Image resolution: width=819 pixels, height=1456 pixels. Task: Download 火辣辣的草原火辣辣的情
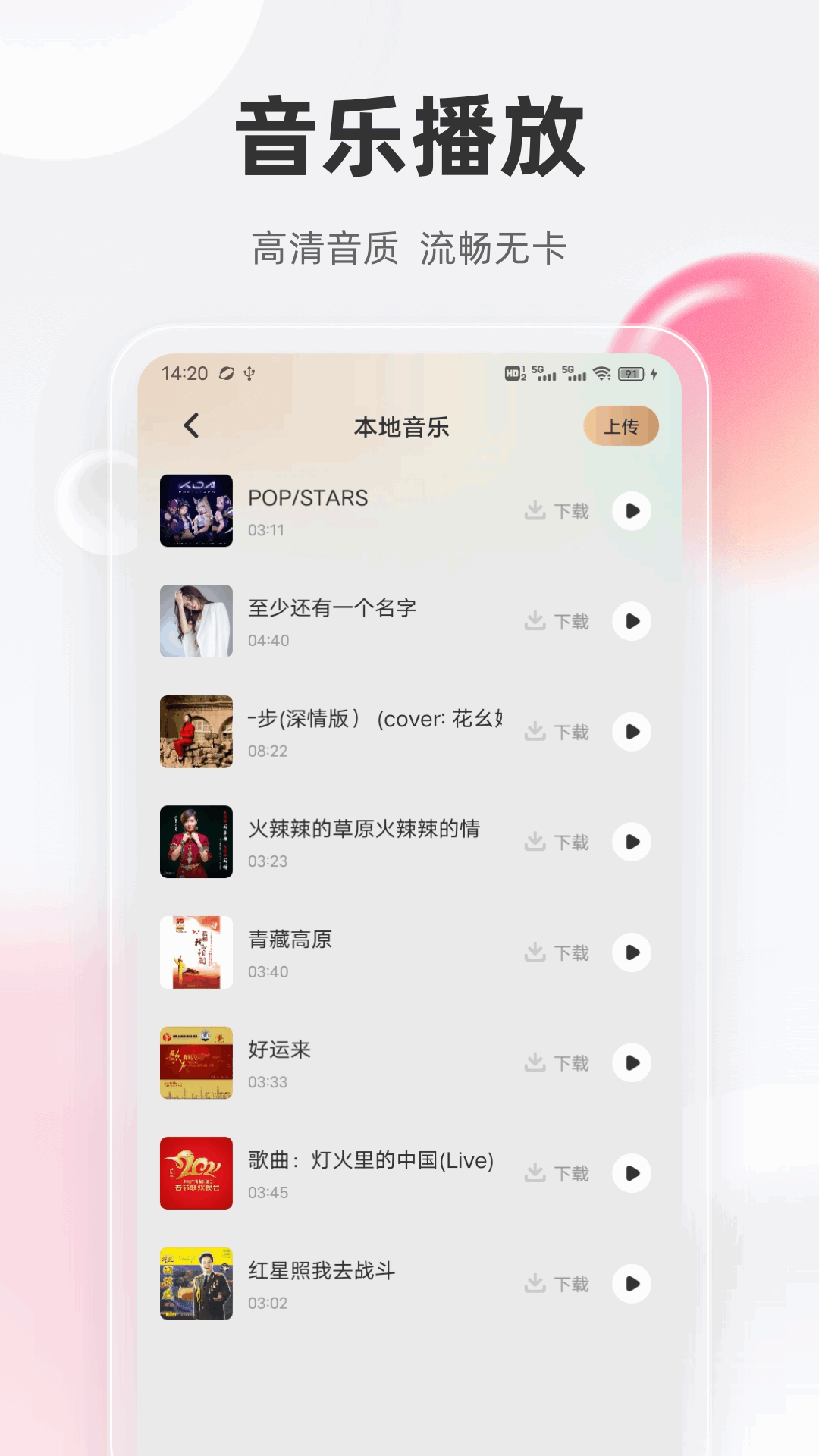tap(556, 841)
